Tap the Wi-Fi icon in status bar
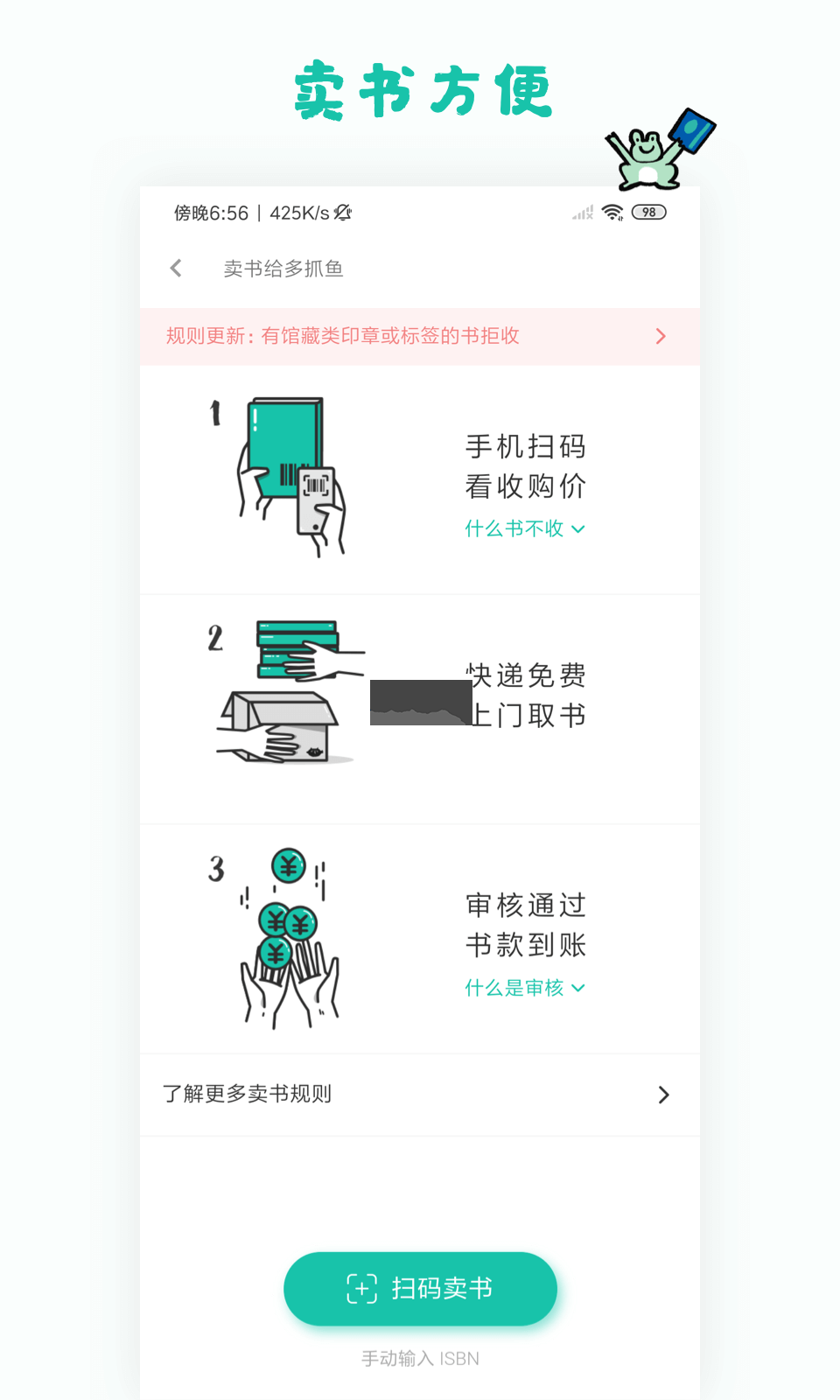 click(x=612, y=212)
